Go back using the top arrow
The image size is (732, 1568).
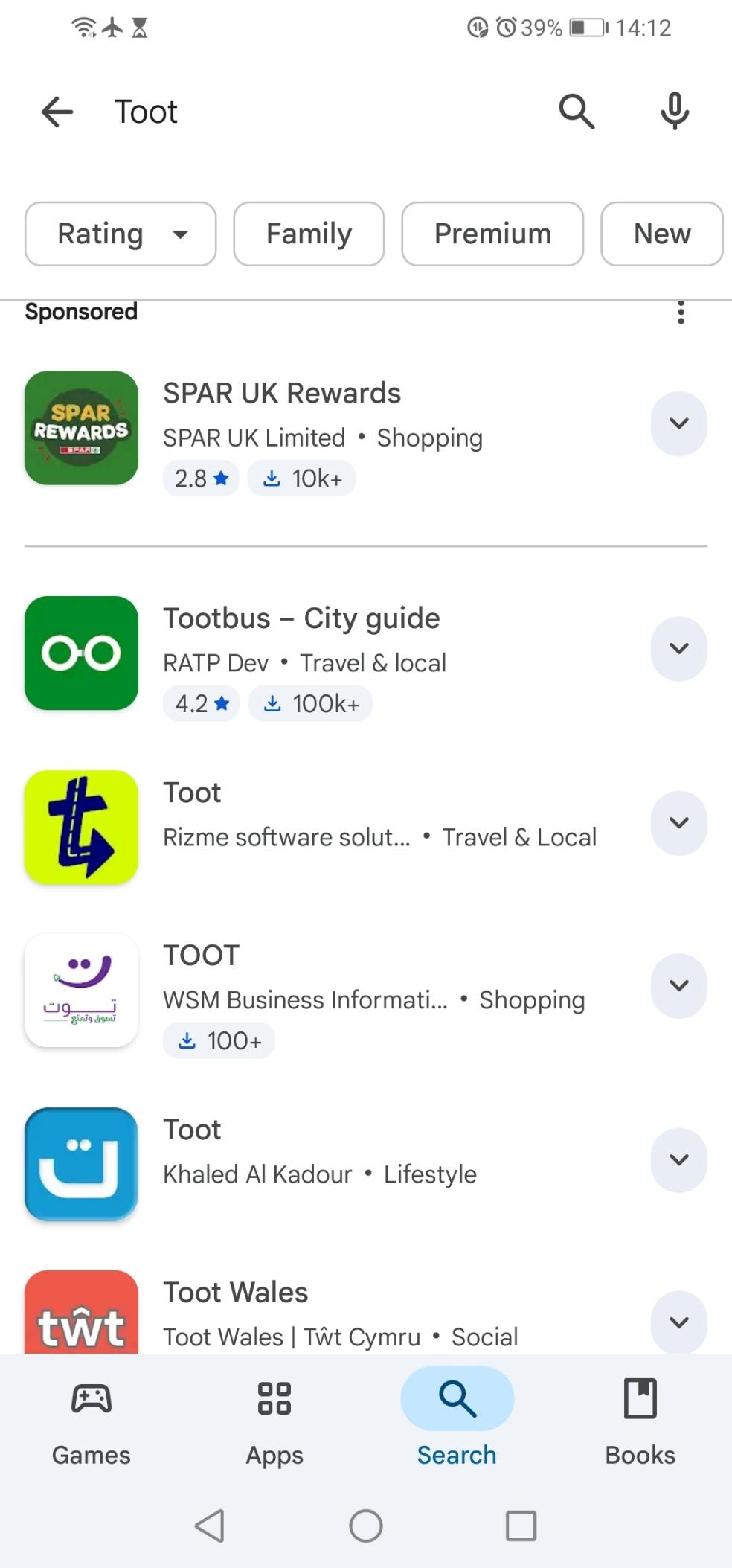pos(57,112)
